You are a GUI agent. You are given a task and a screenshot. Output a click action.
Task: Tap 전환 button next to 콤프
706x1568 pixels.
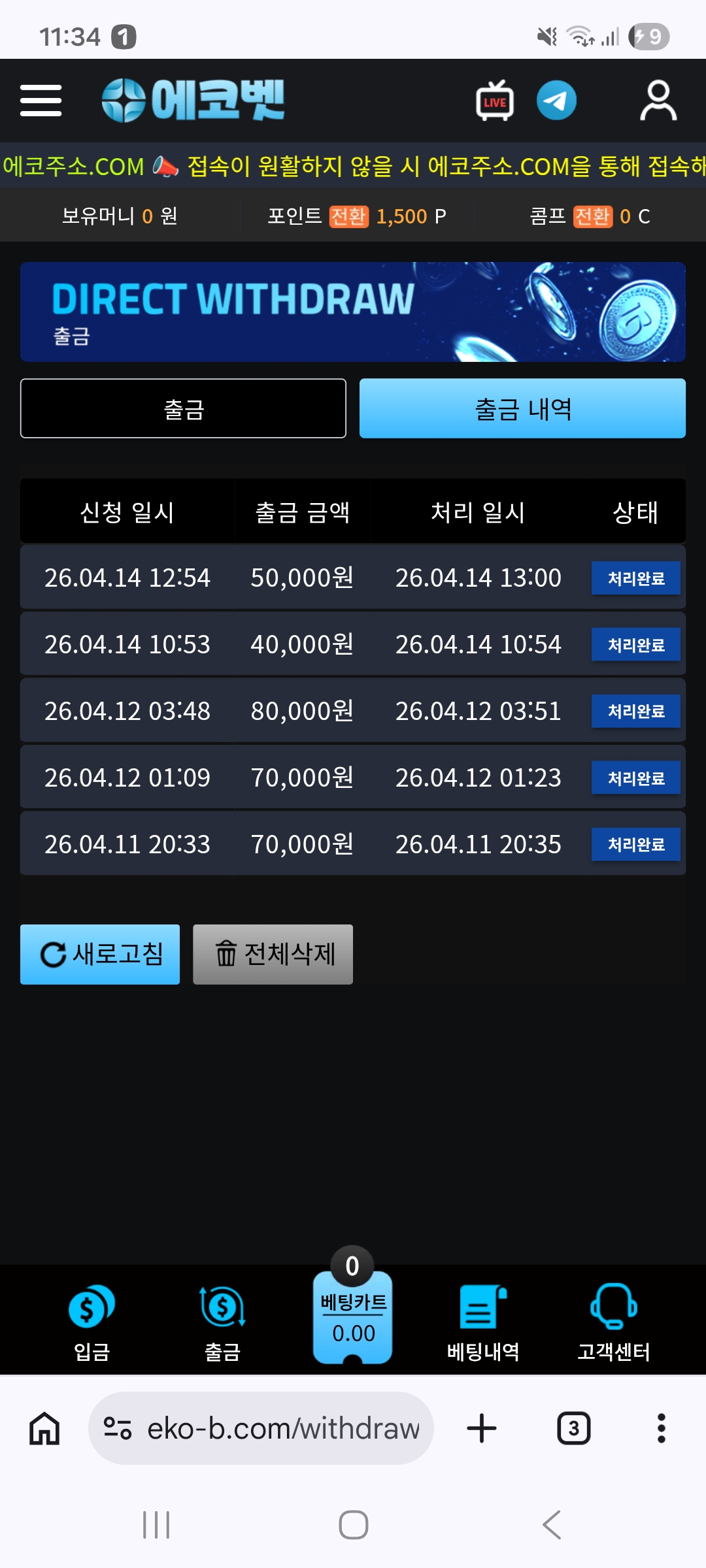point(592,216)
